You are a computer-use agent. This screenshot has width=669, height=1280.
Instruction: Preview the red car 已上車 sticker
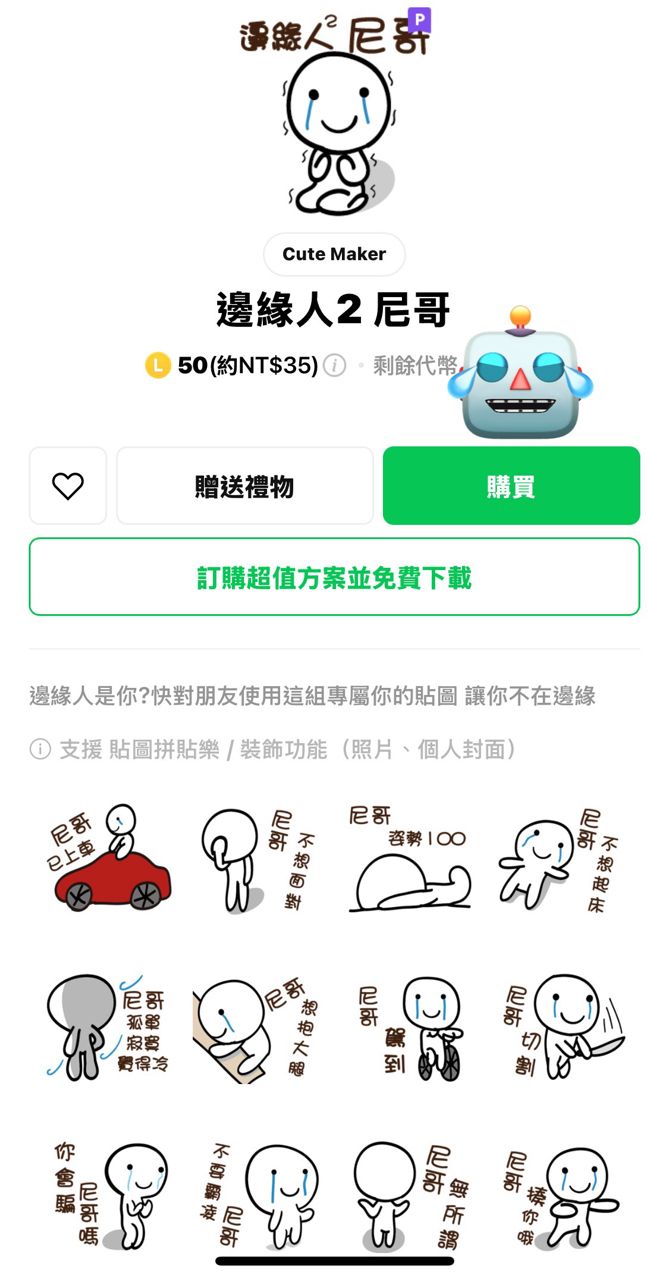pyautogui.click(x=110, y=858)
